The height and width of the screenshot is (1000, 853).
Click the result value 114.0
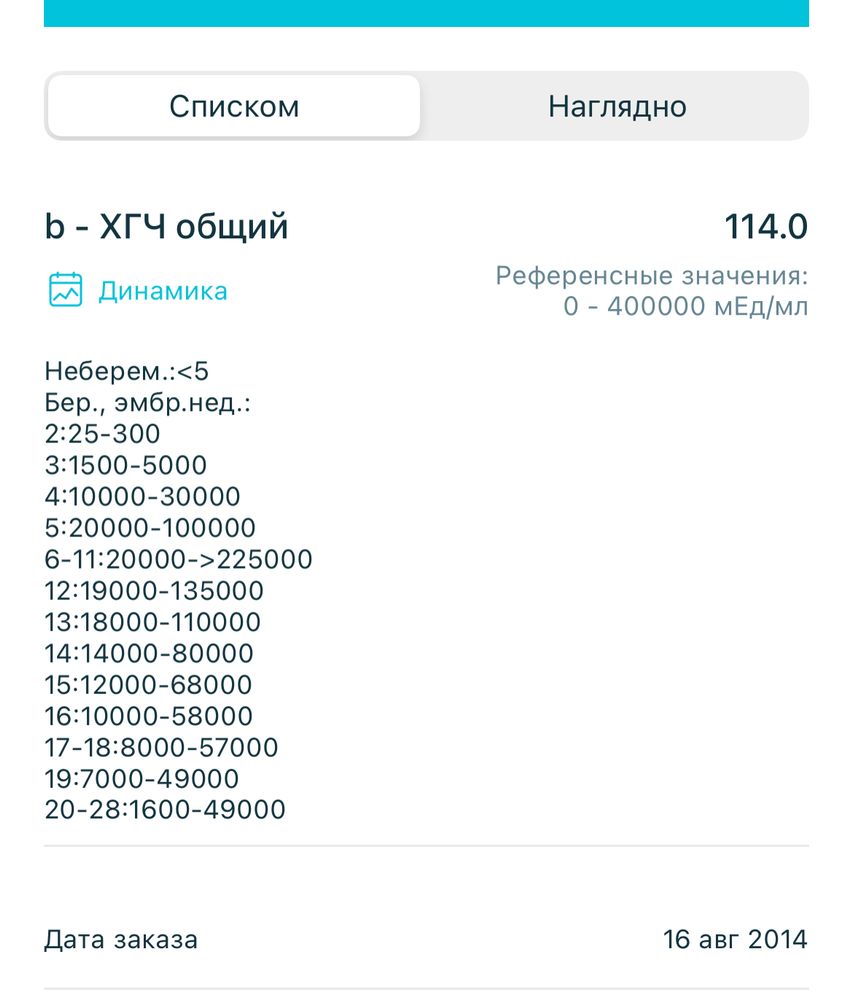(x=766, y=226)
